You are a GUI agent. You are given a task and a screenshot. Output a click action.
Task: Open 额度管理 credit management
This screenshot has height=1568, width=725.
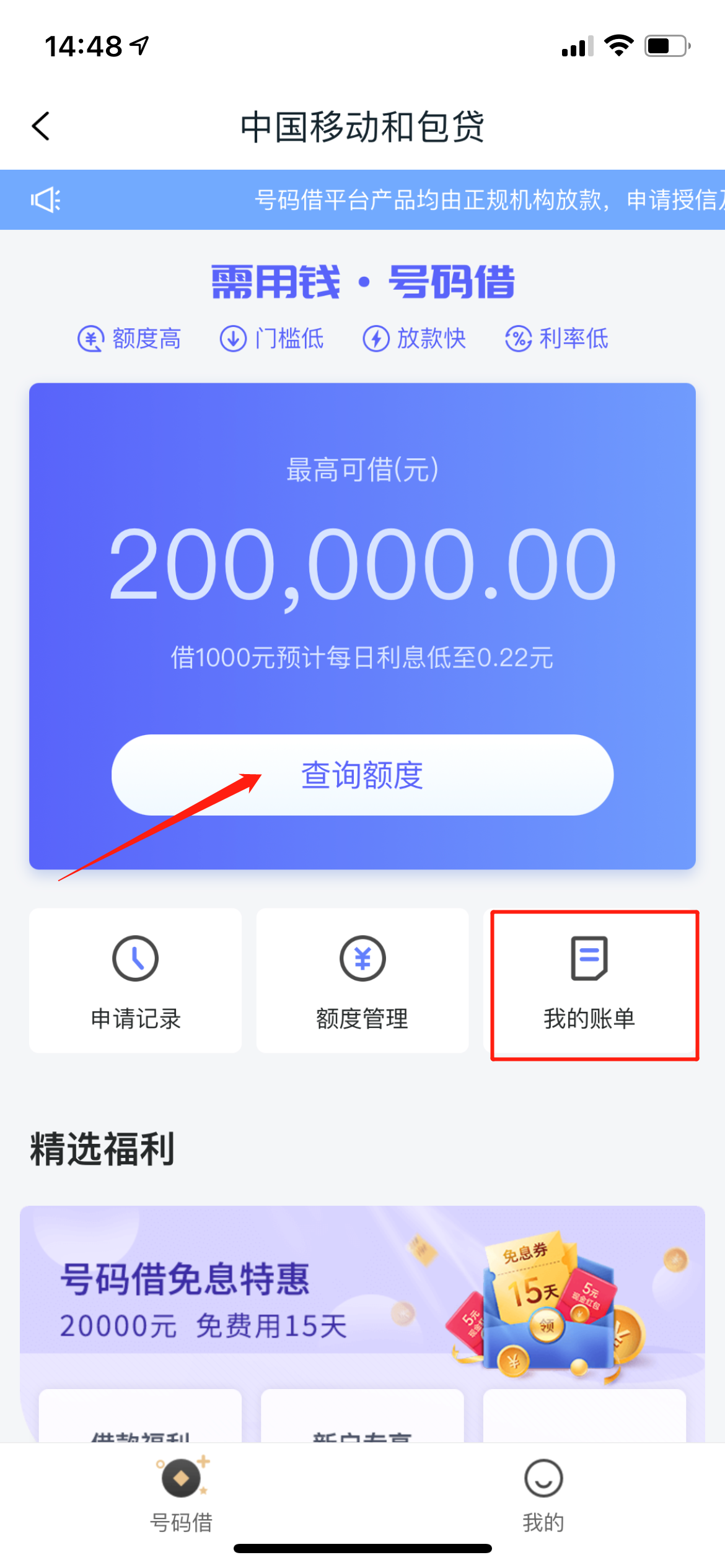[362, 980]
